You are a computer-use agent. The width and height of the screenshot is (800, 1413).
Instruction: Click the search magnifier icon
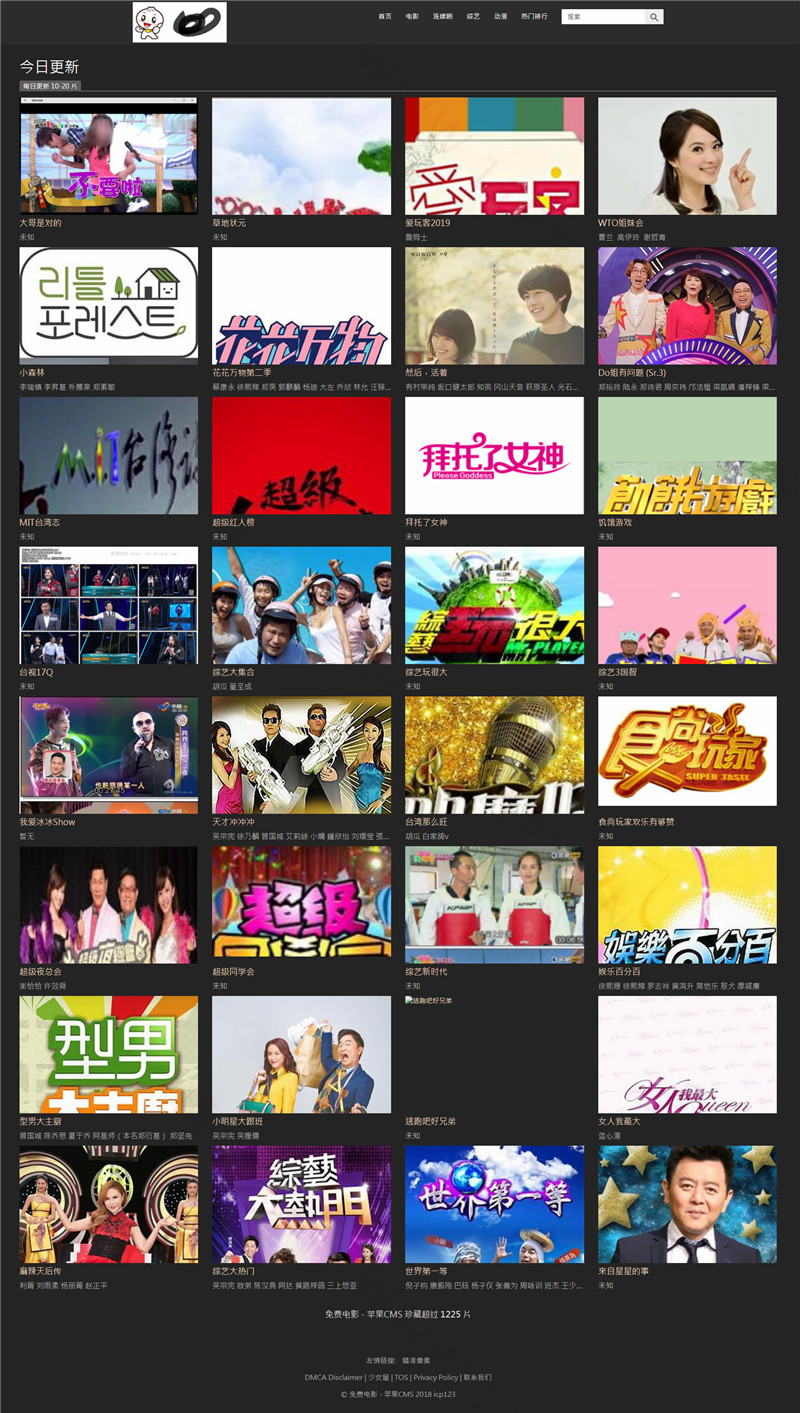coord(653,16)
